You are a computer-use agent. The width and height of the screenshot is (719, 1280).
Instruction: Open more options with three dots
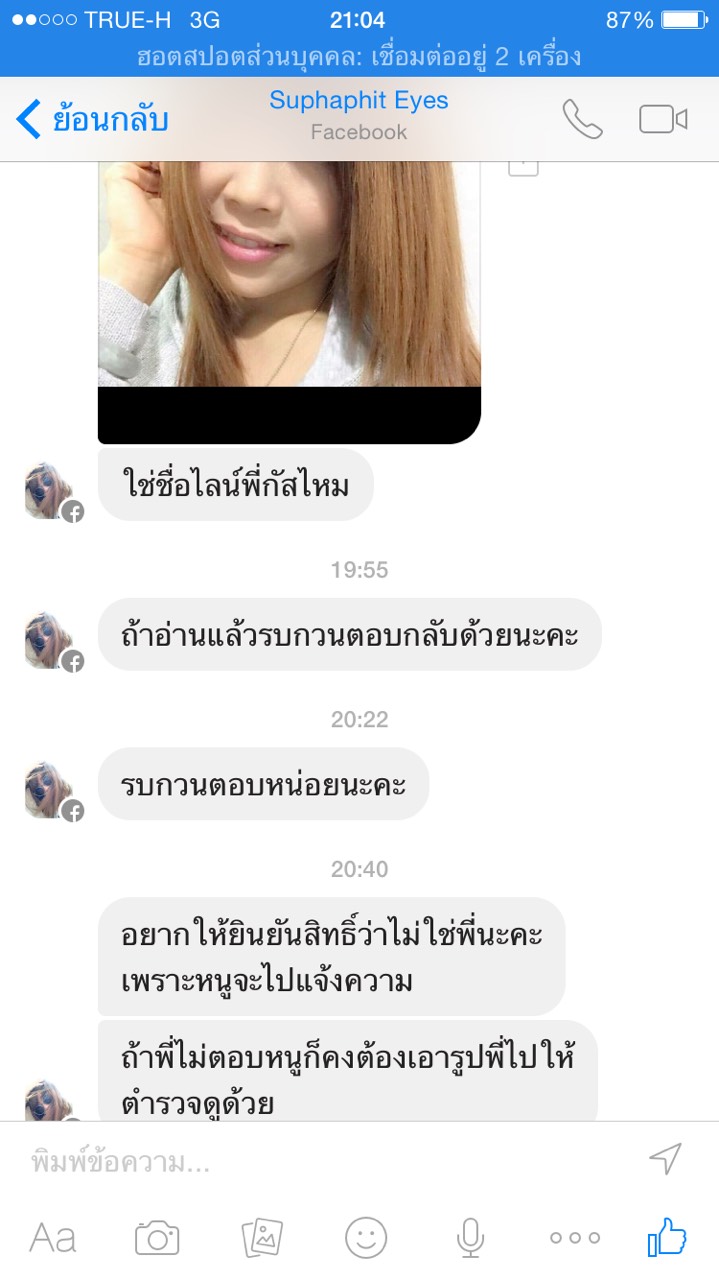pos(575,1238)
